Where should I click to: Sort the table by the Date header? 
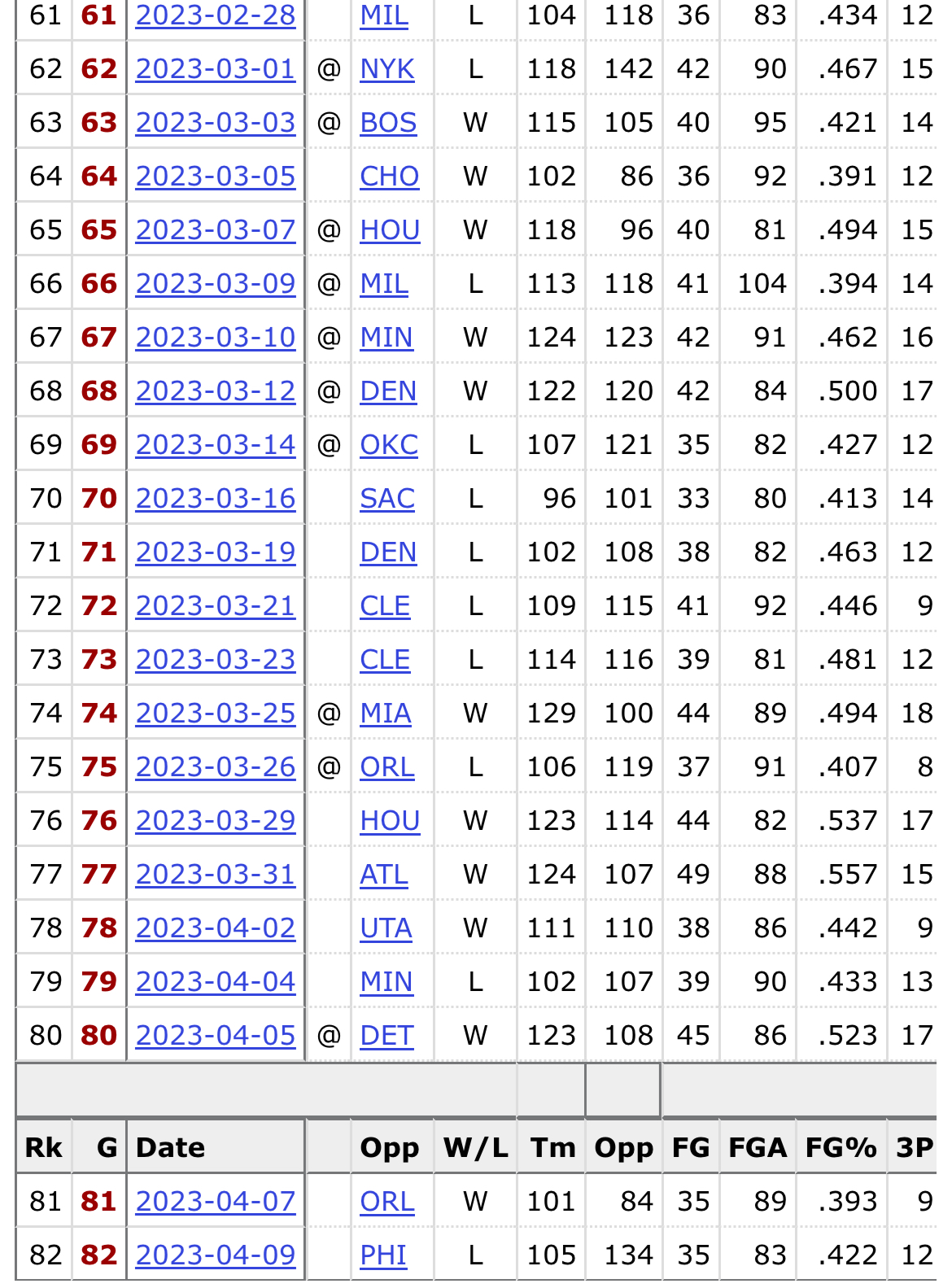pos(171,1147)
